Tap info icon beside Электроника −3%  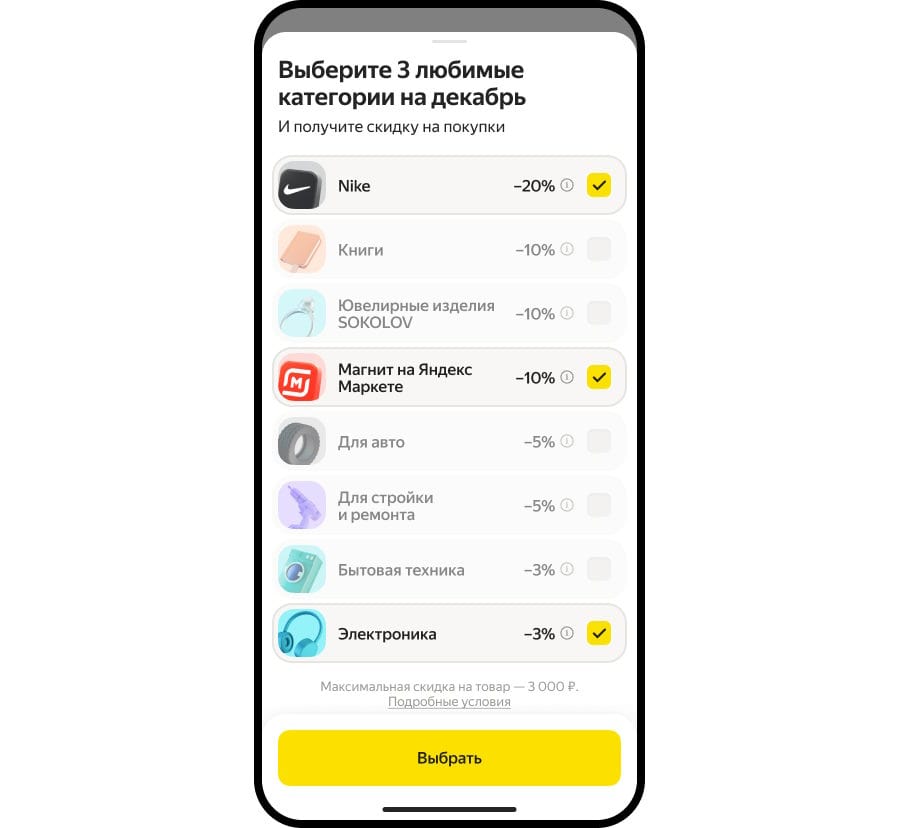click(567, 633)
